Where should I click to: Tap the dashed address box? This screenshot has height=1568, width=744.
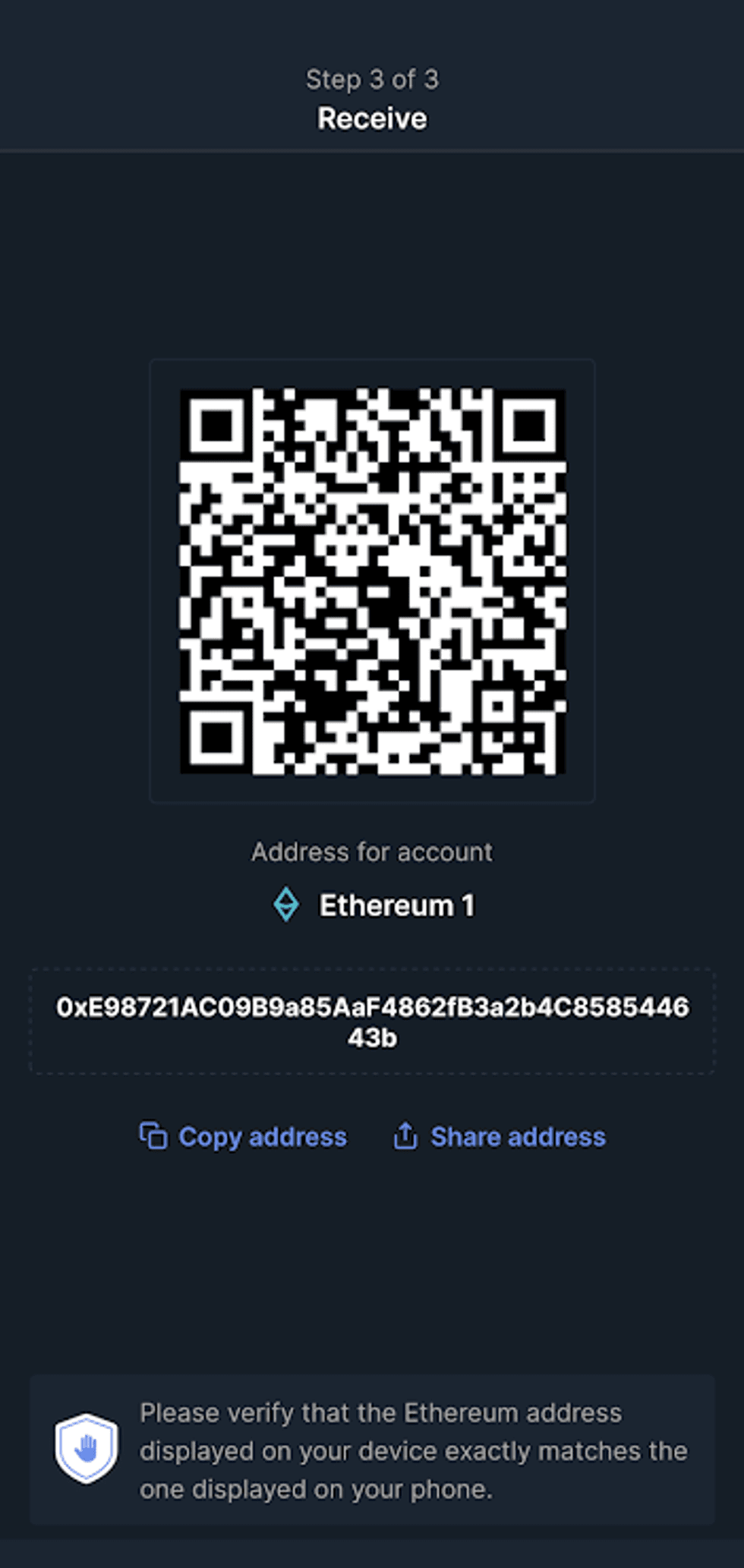pos(372,1021)
